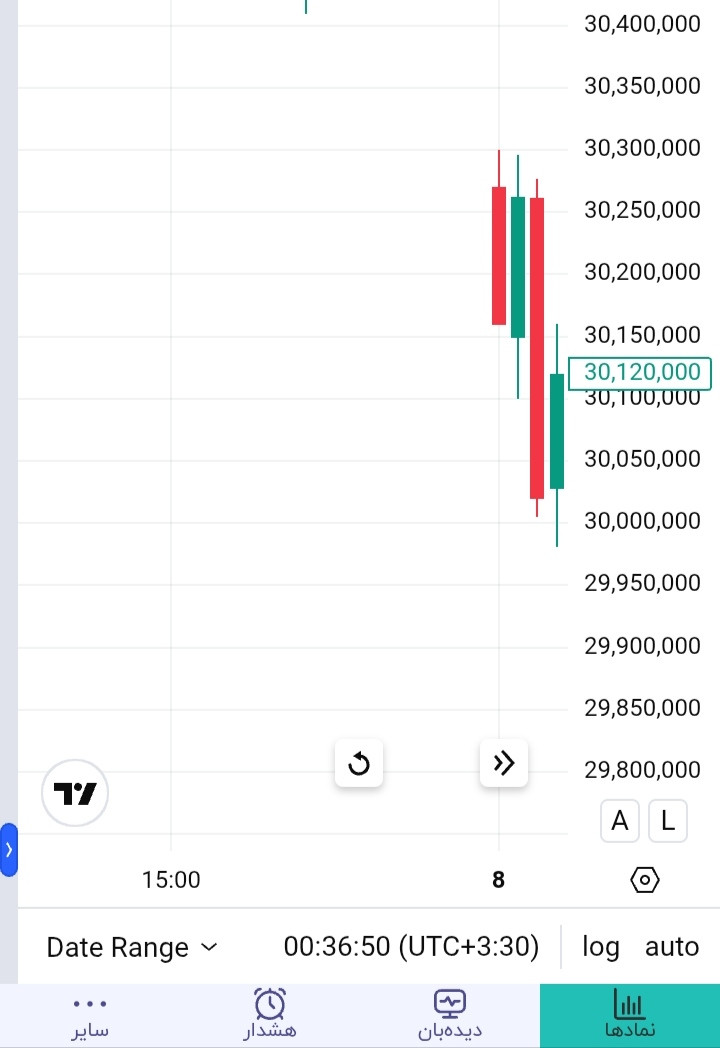
Task: Toggle log scale with the L button
Action: pyautogui.click(x=668, y=822)
